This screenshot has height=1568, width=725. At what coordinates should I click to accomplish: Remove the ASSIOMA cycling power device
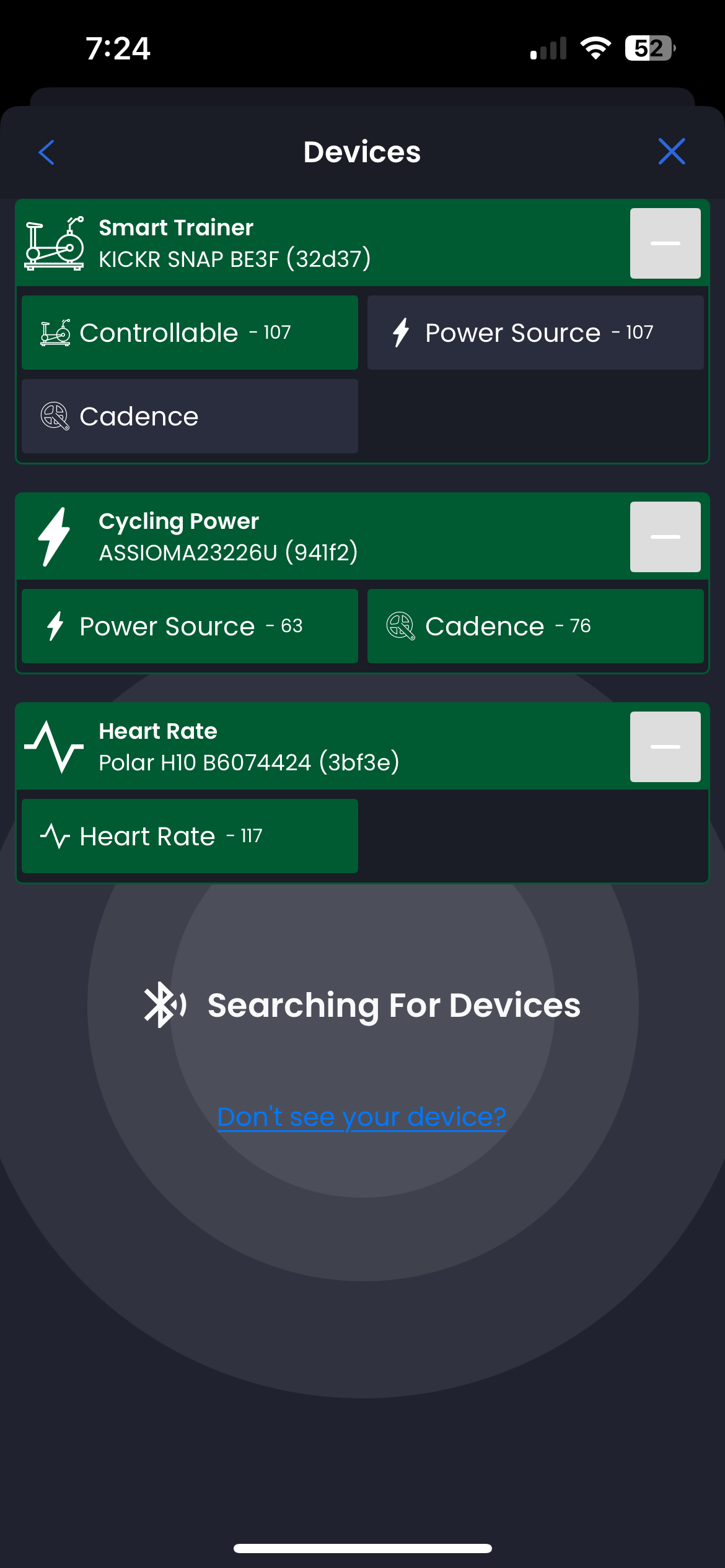666,537
